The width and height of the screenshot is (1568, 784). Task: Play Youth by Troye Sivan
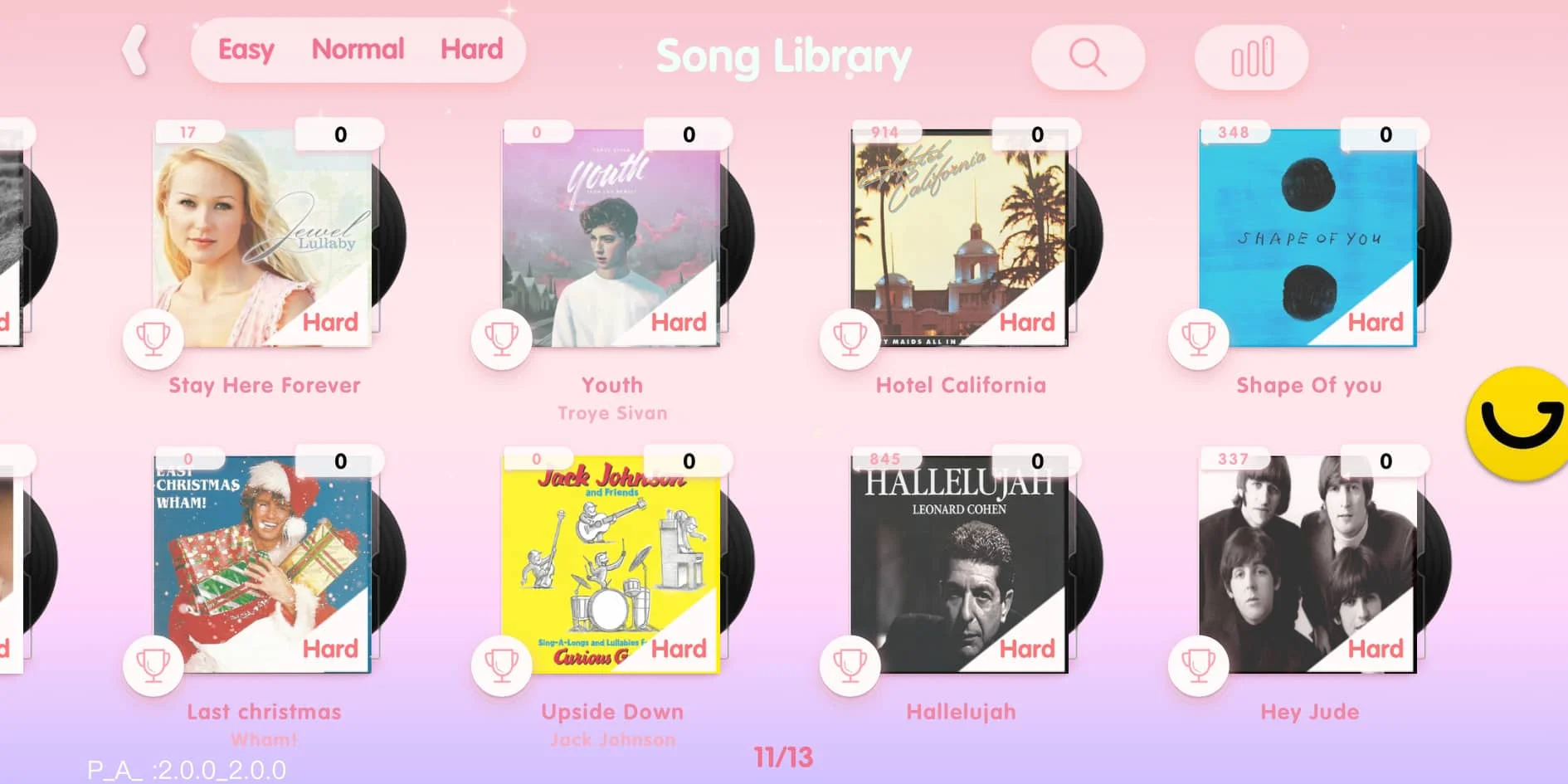(611, 238)
